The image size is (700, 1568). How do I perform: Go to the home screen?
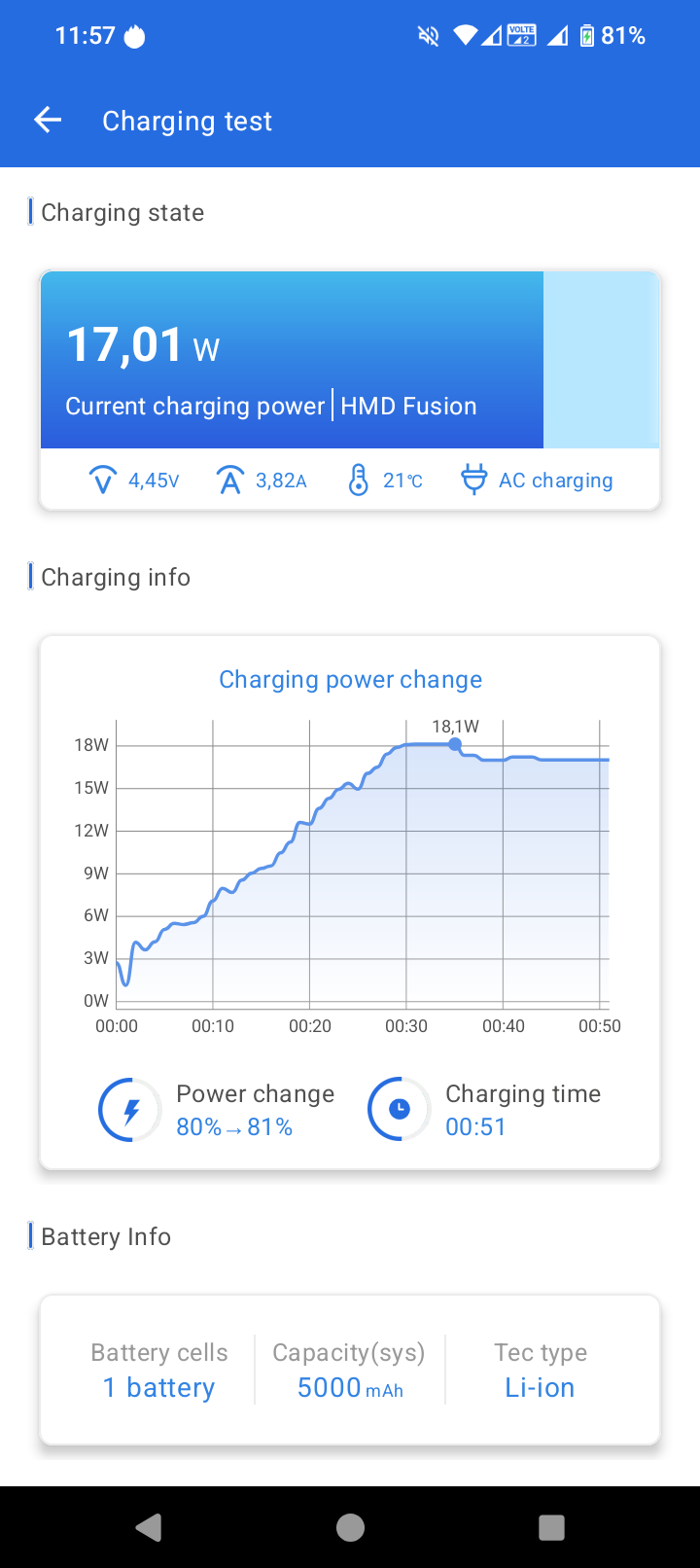[350, 1527]
